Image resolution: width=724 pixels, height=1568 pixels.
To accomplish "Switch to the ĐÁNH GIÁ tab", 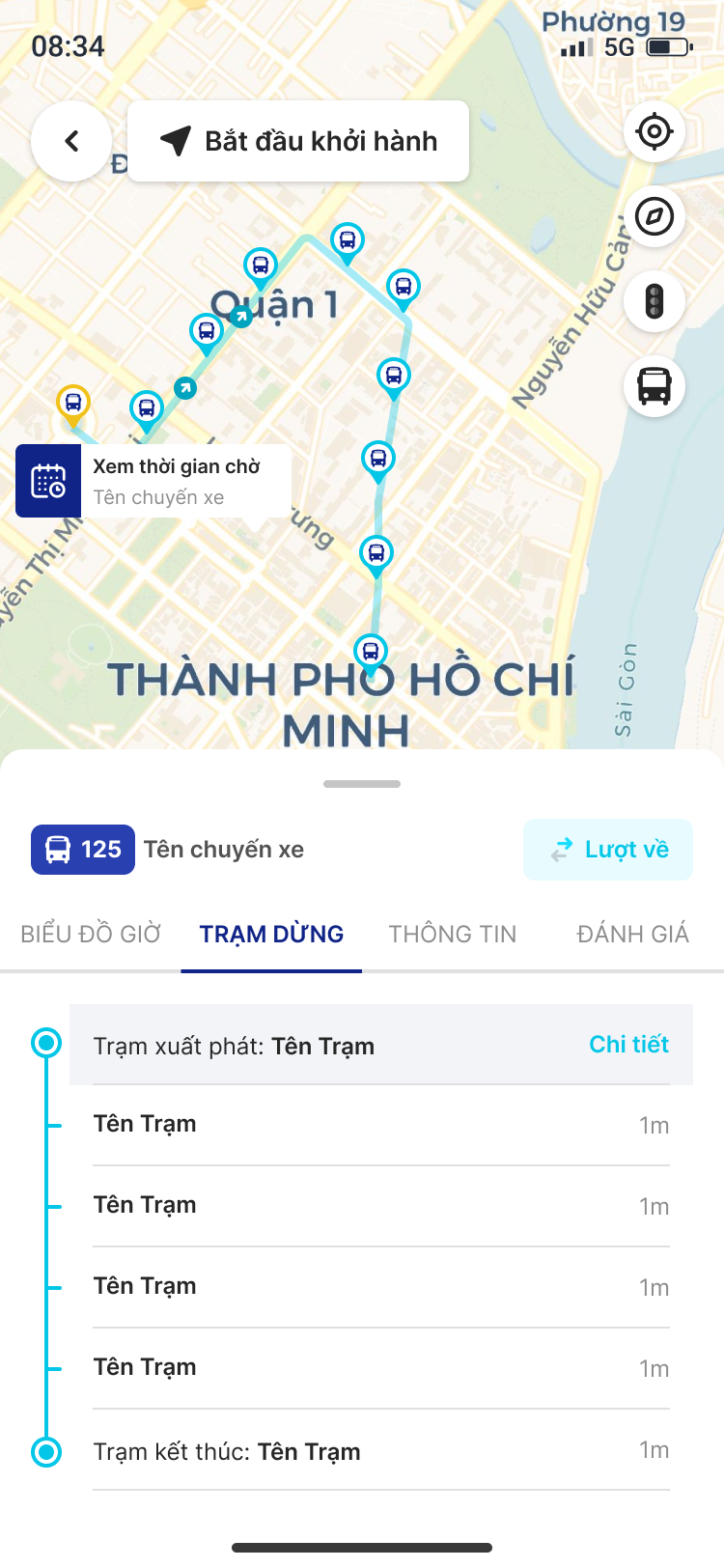I will pyautogui.click(x=632, y=934).
